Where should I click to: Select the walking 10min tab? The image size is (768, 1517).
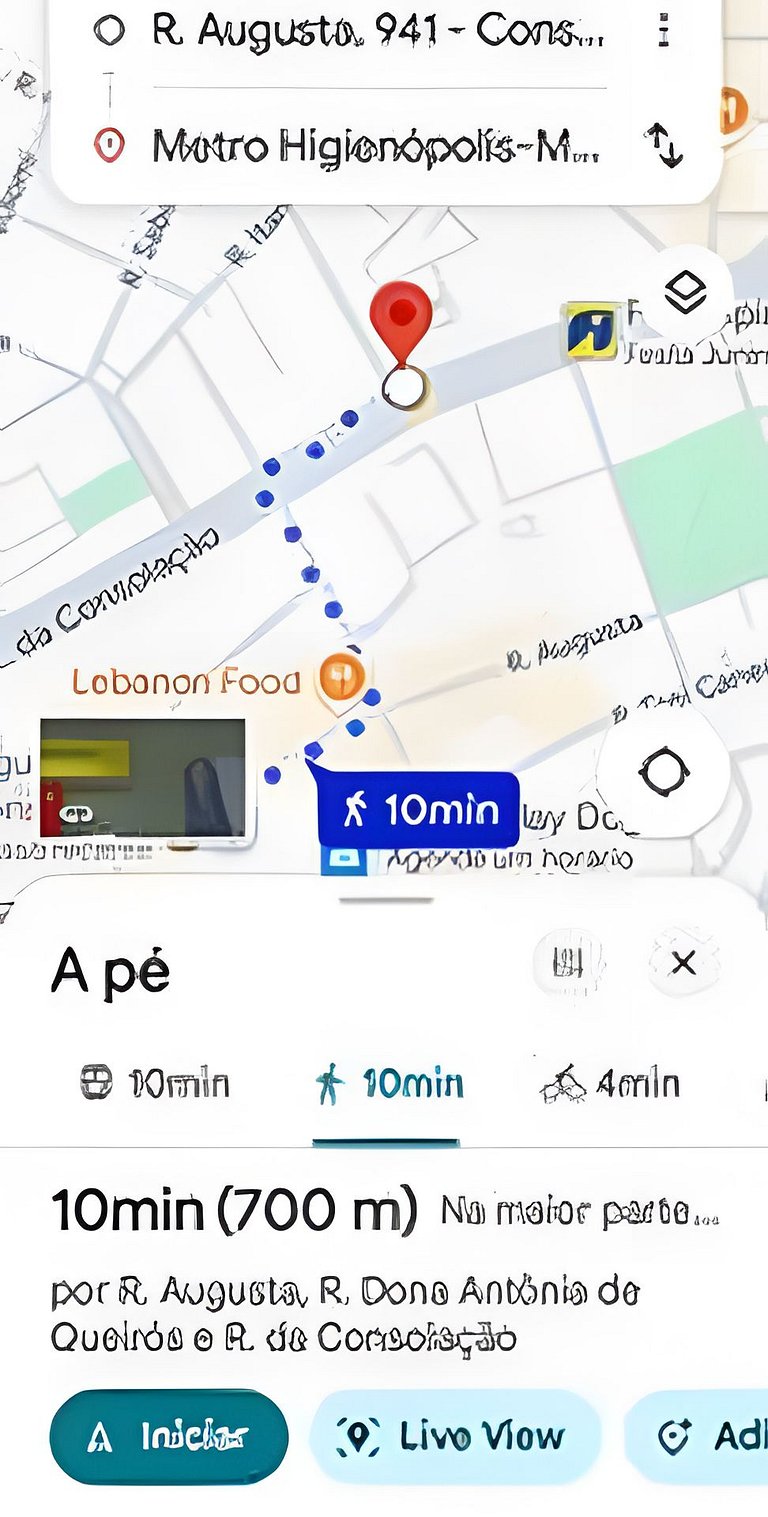(x=387, y=1084)
